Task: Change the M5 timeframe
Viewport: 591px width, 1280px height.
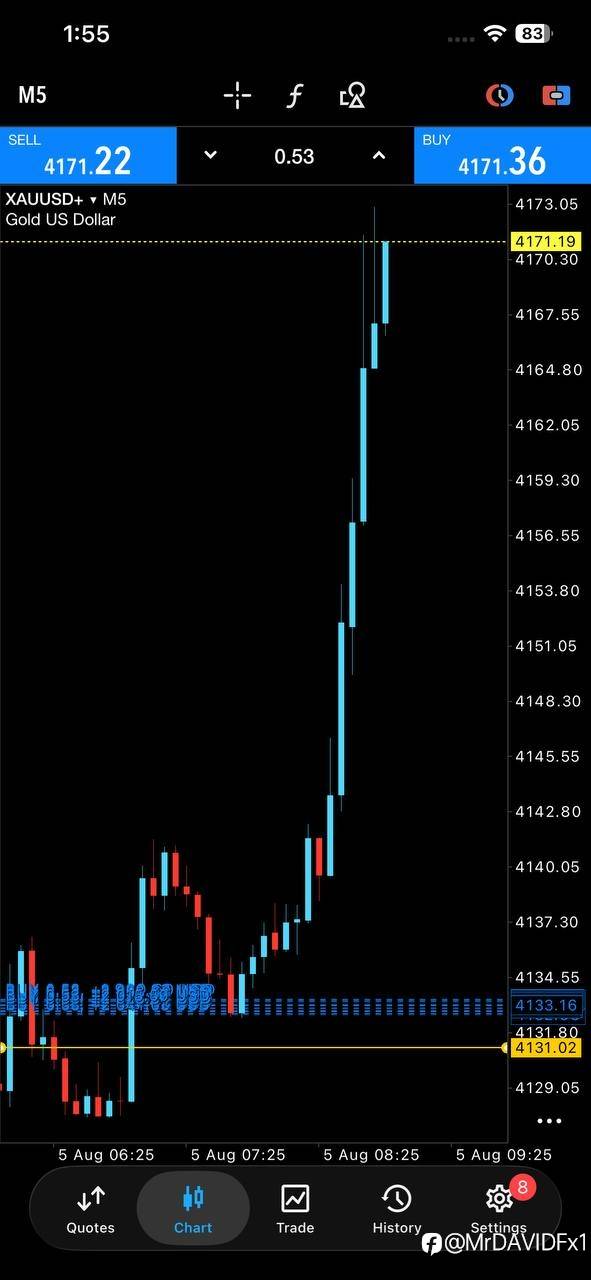Action: coord(32,95)
